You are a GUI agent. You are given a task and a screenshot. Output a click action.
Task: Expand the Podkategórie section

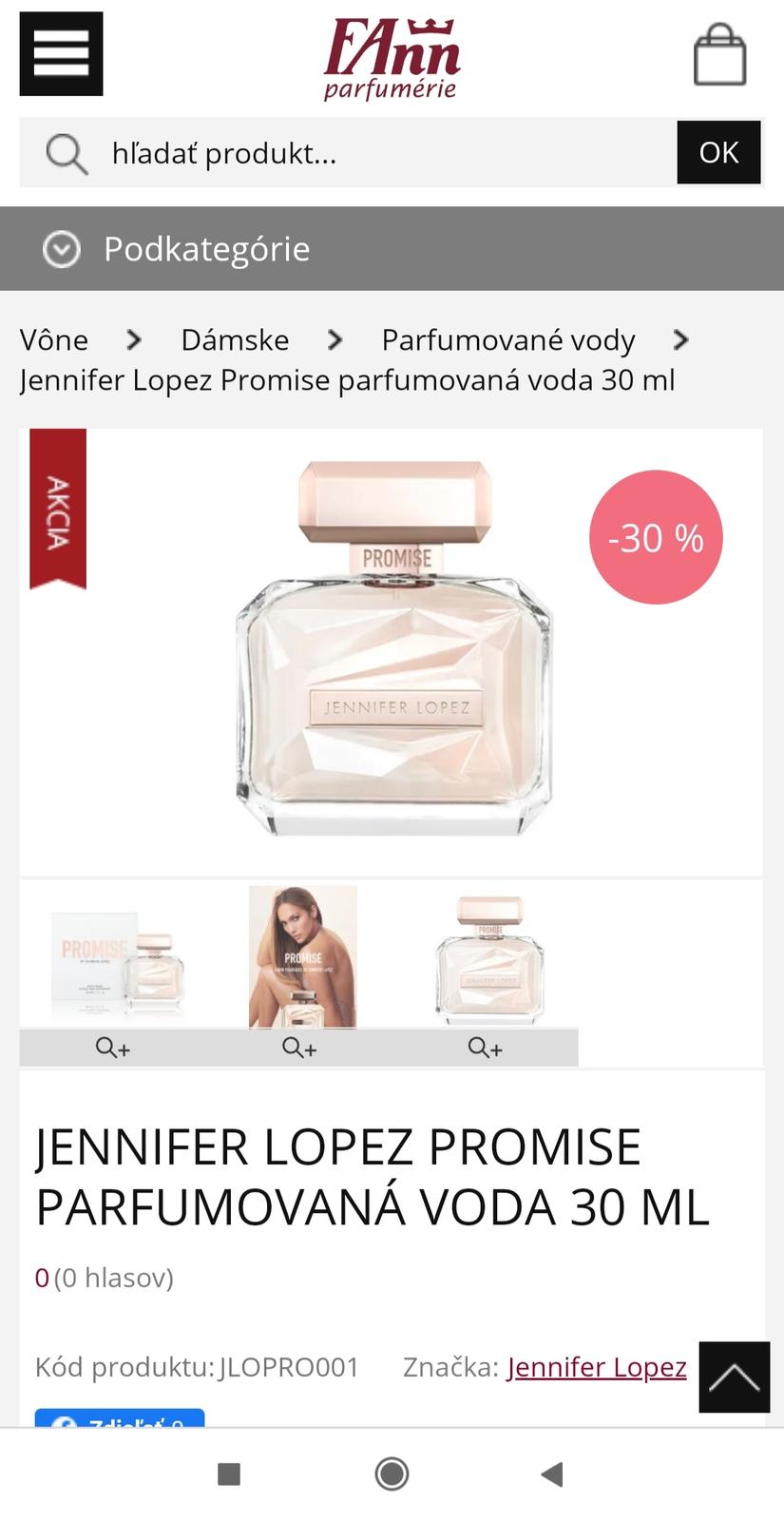point(392,249)
